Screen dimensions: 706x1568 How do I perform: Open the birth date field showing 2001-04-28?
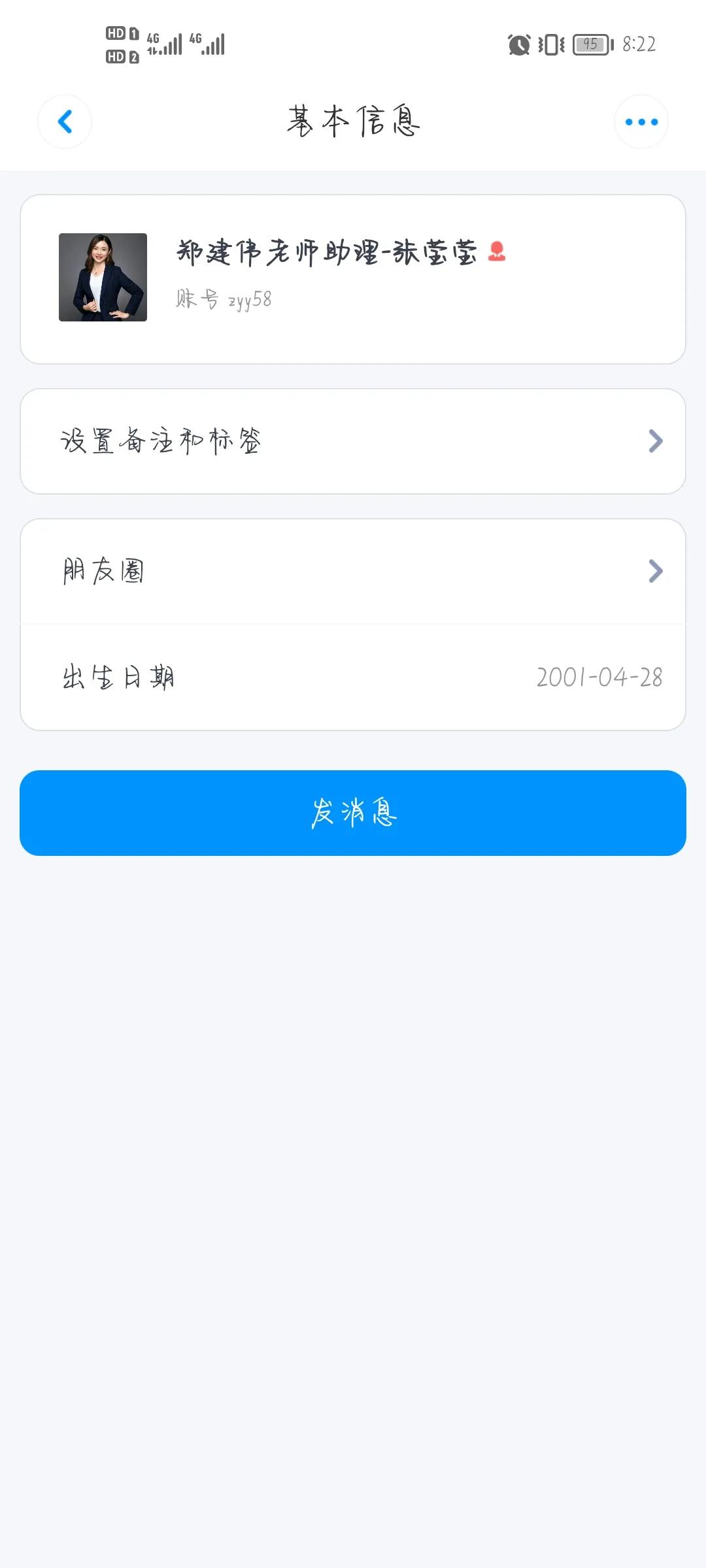tap(599, 677)
